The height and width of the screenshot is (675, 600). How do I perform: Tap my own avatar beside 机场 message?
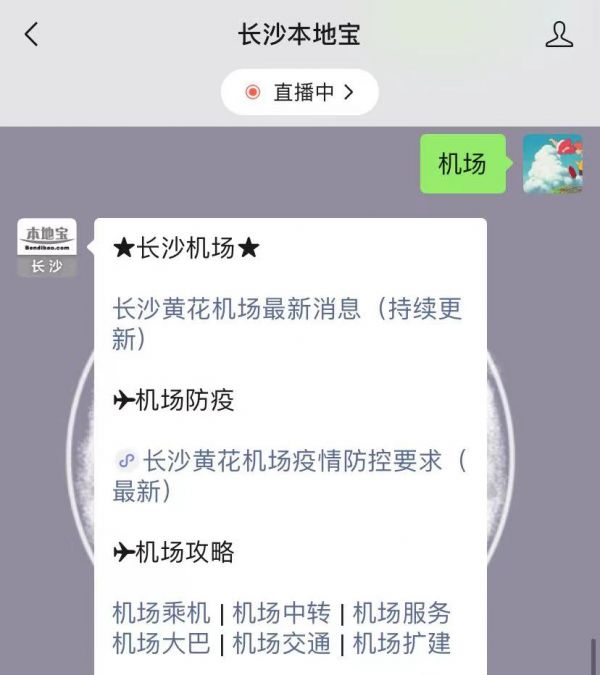(x=552, y=163)
